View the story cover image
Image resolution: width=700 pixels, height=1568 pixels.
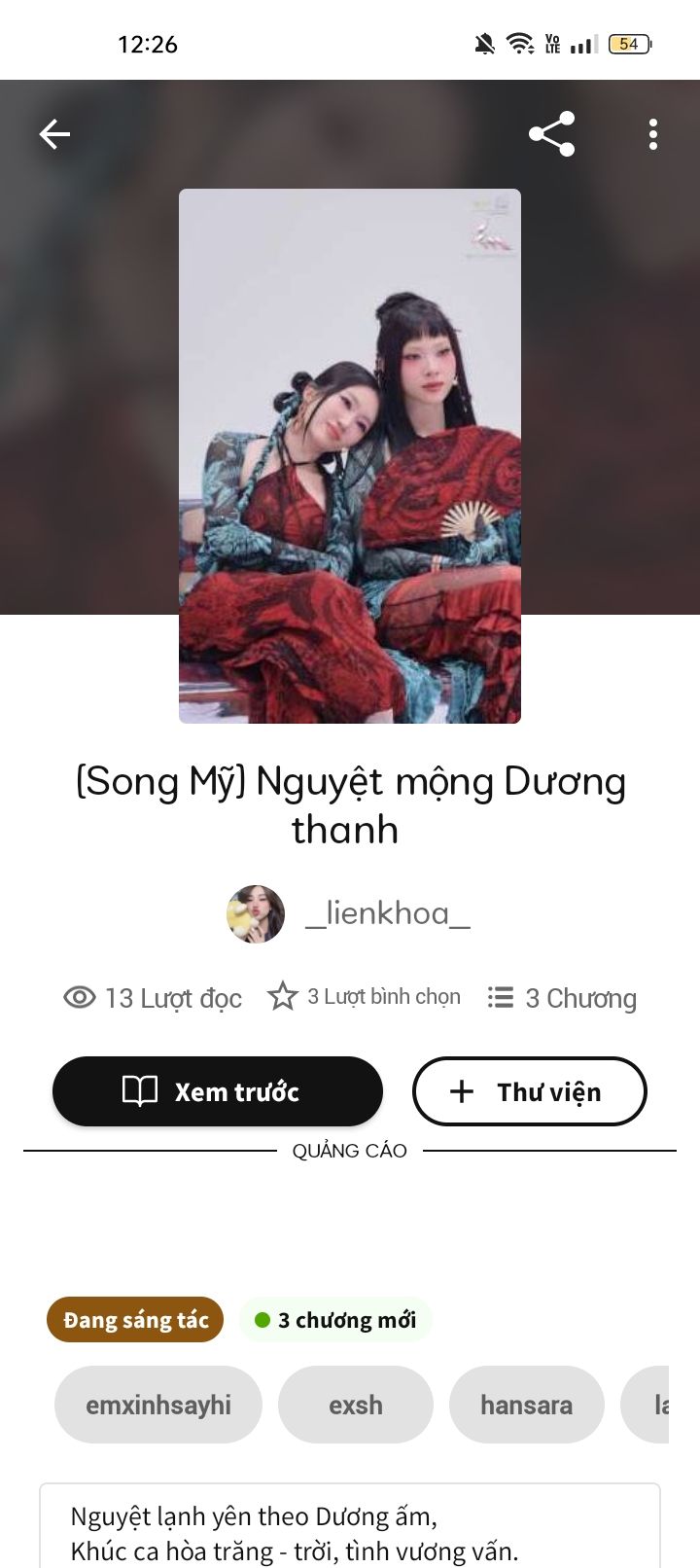(350, 455)
